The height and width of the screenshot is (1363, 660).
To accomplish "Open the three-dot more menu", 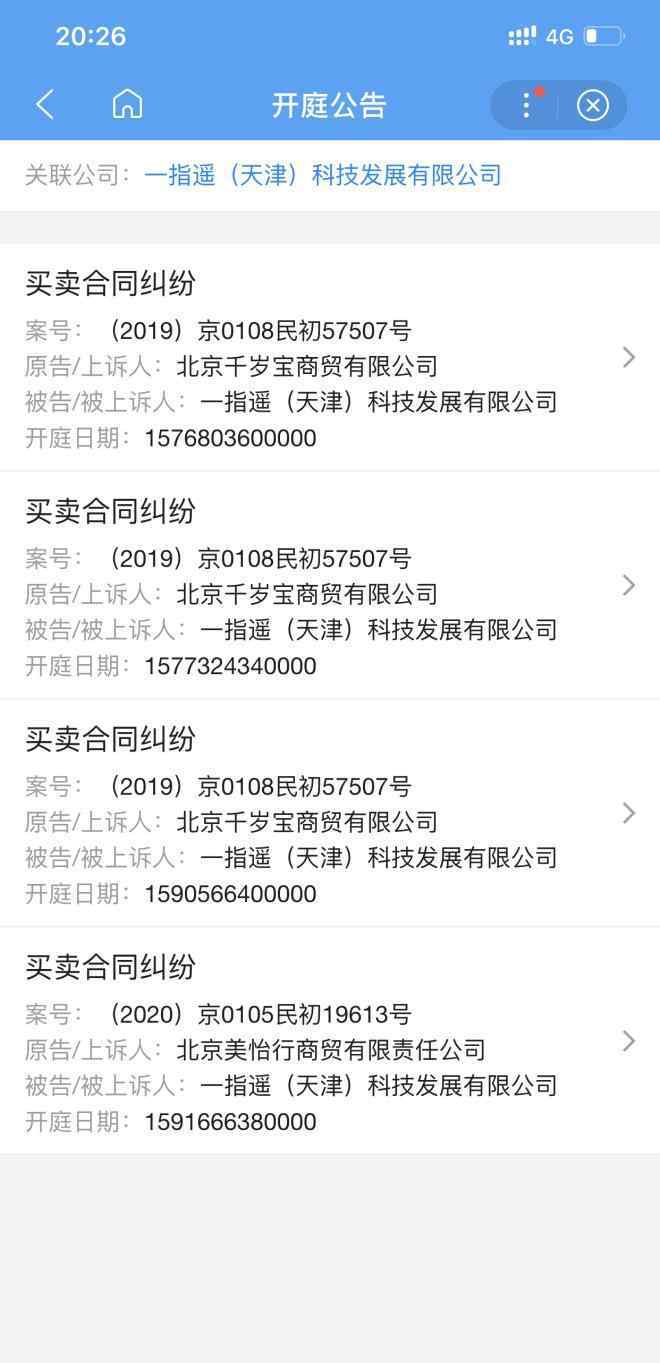I will point(526,105).
